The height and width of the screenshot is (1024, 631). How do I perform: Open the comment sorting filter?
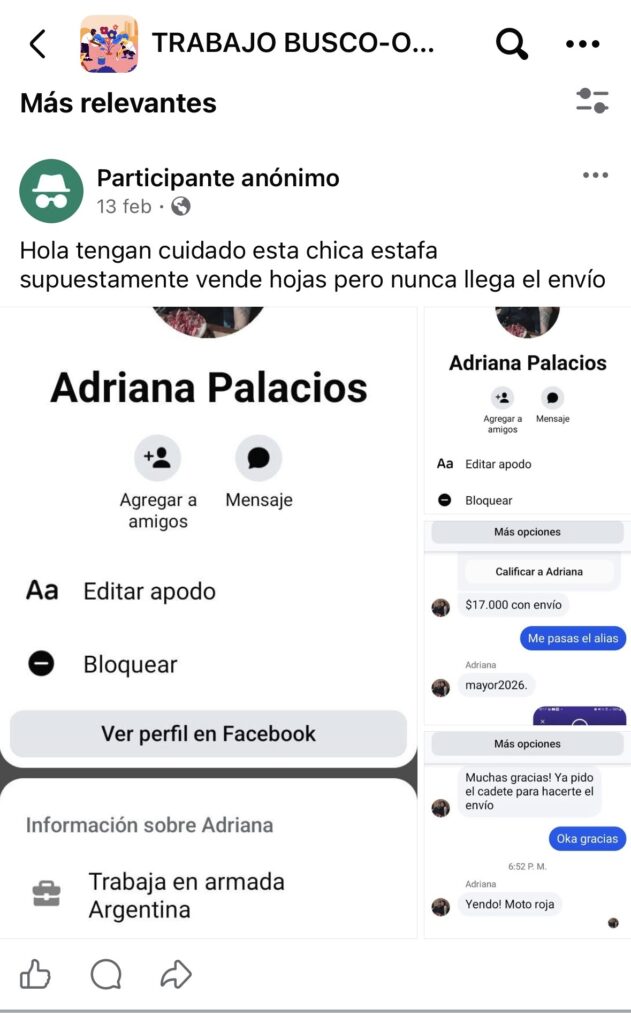[592, 101]
